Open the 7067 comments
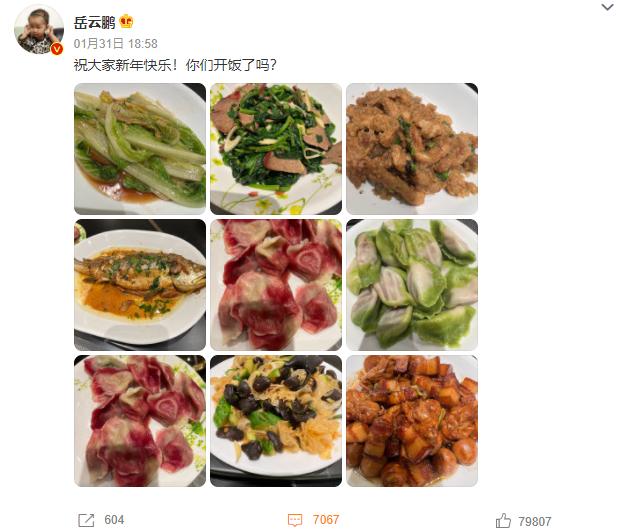The height and width of the screenshot is (532, 624). (x=314, y=520)
